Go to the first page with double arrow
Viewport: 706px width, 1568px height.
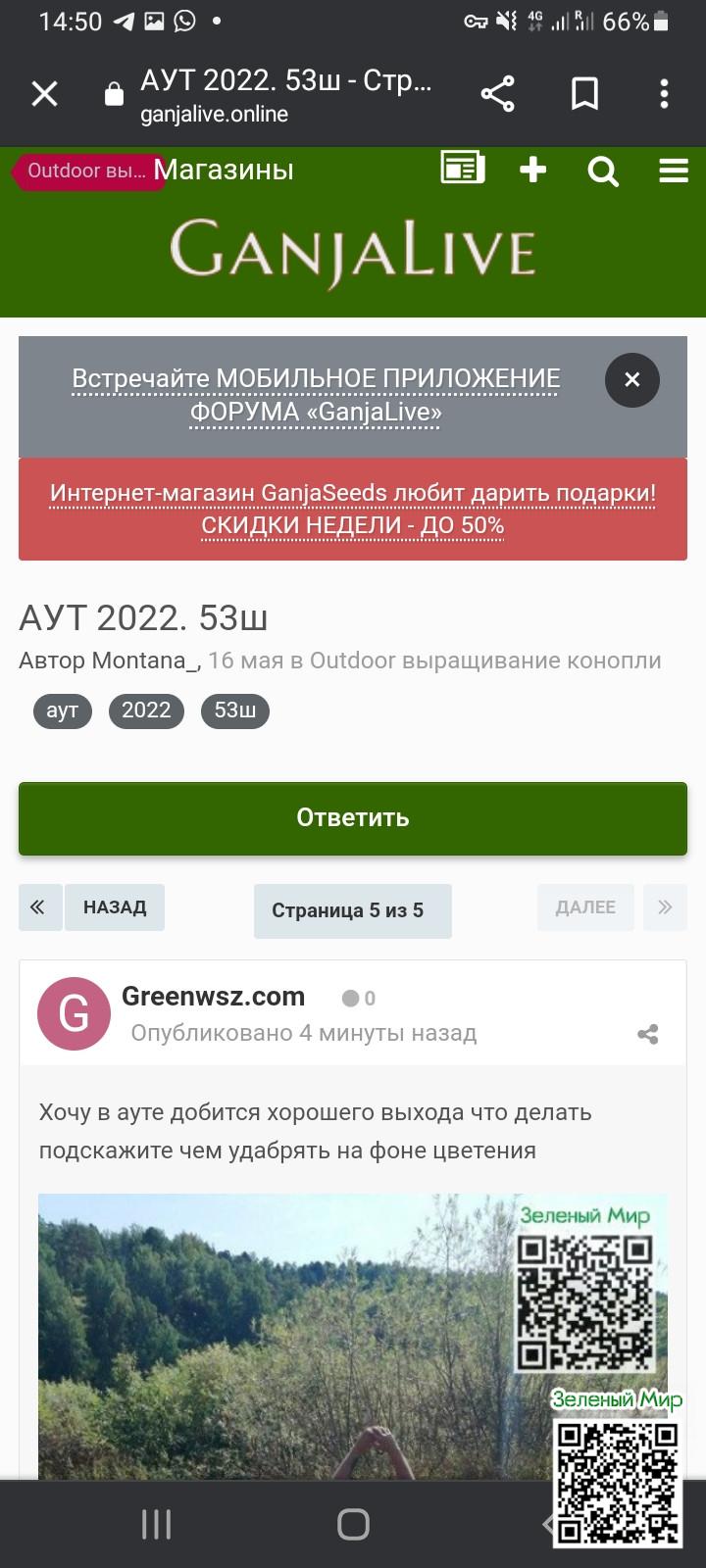point(39,907)
